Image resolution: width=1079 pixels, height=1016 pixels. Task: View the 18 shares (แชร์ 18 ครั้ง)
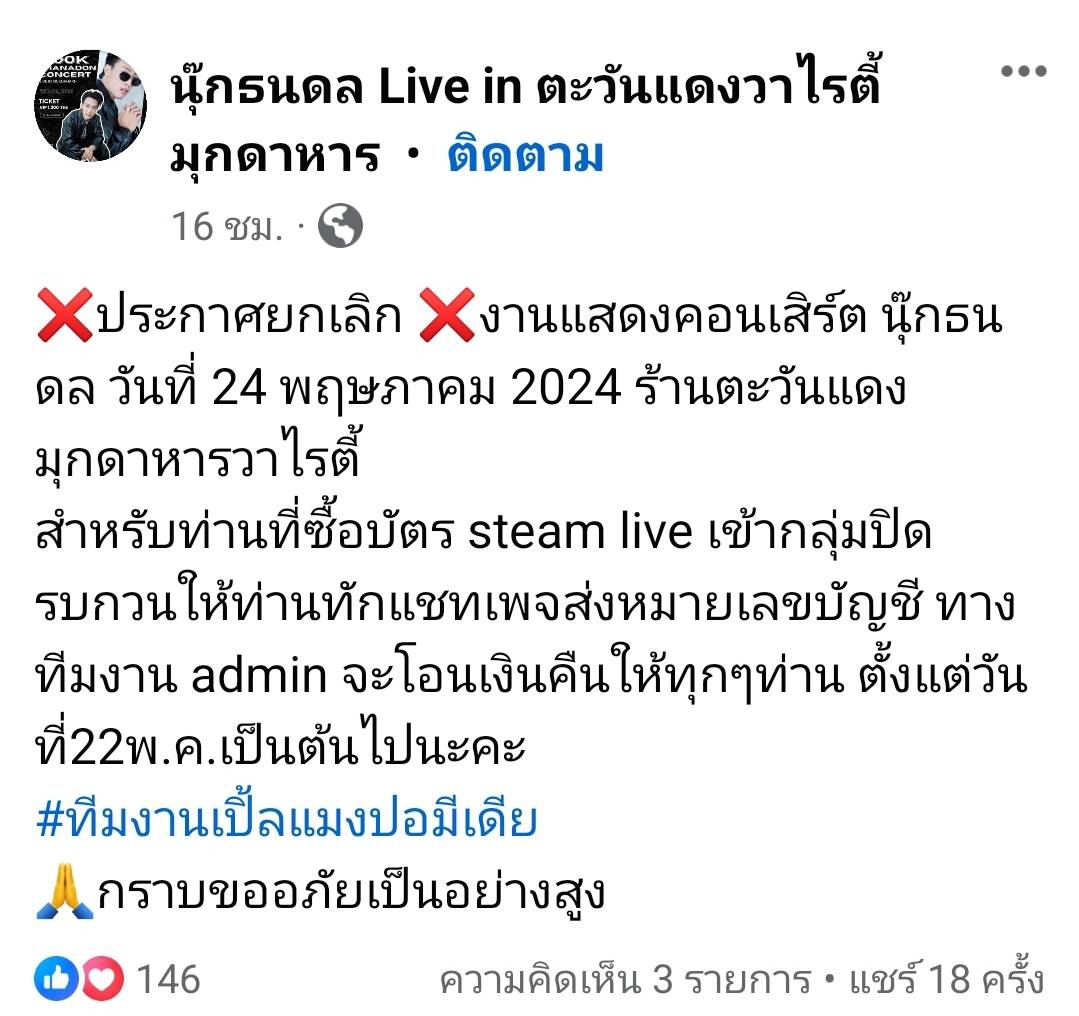point(947,980)
